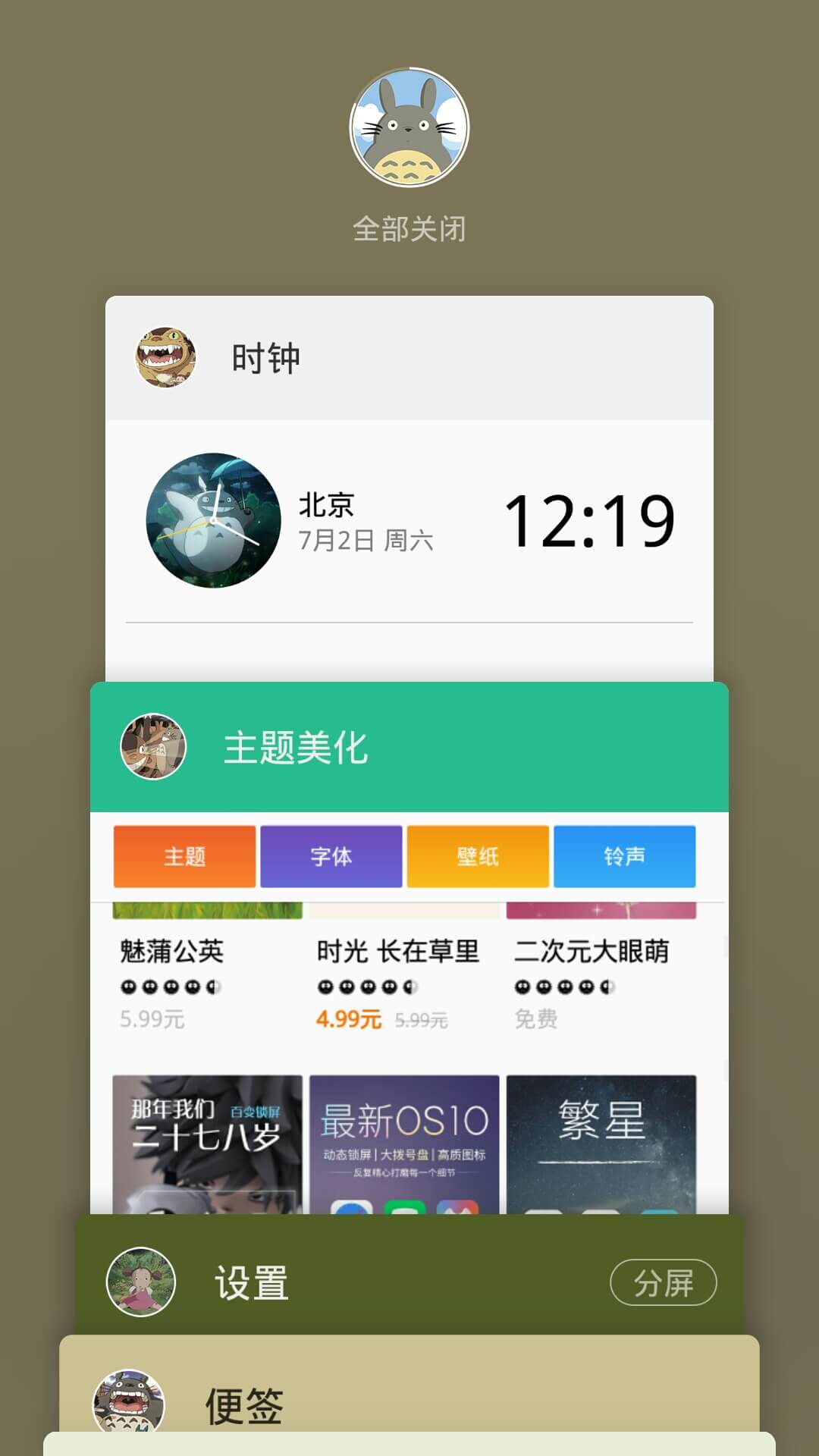The width and height of the screenshot is (819, 1456).
Task: Tap the Totoro button to close all apps
Action: [409, 127]
